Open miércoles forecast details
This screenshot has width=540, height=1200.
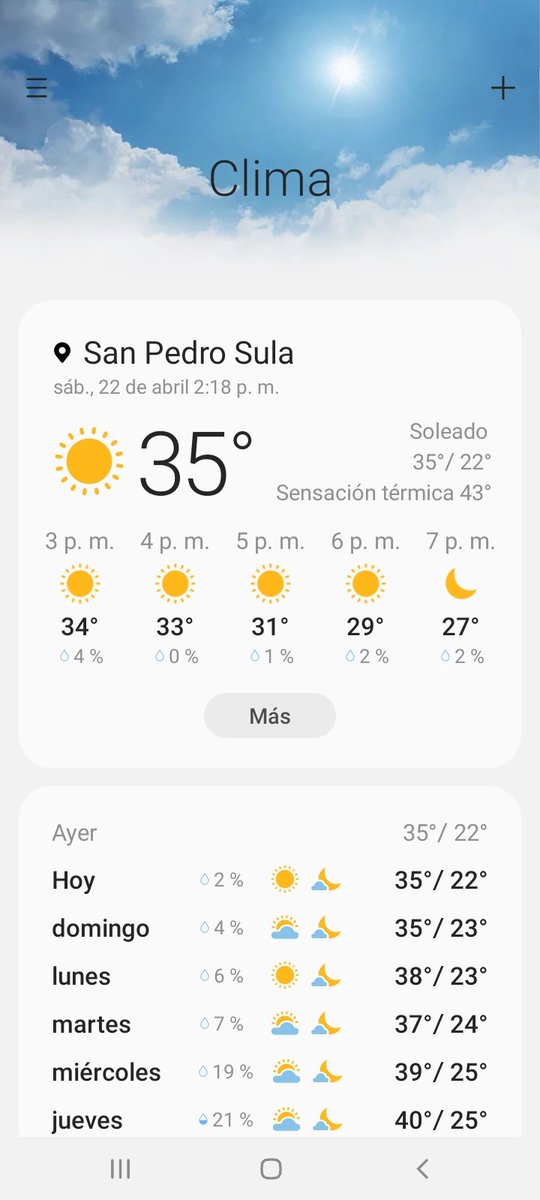tap(270, 1072)
